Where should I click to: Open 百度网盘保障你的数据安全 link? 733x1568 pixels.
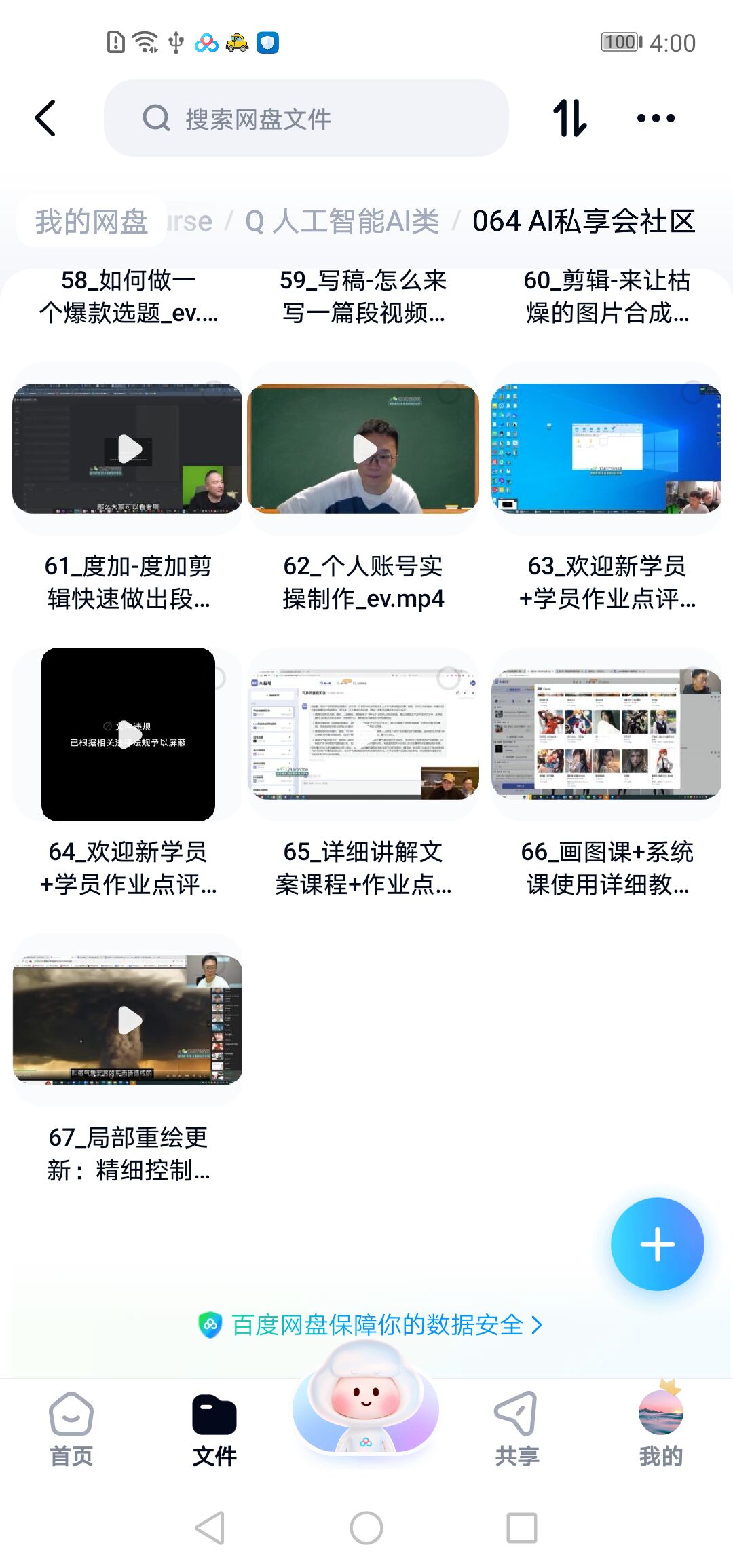tap(370, 1325)
